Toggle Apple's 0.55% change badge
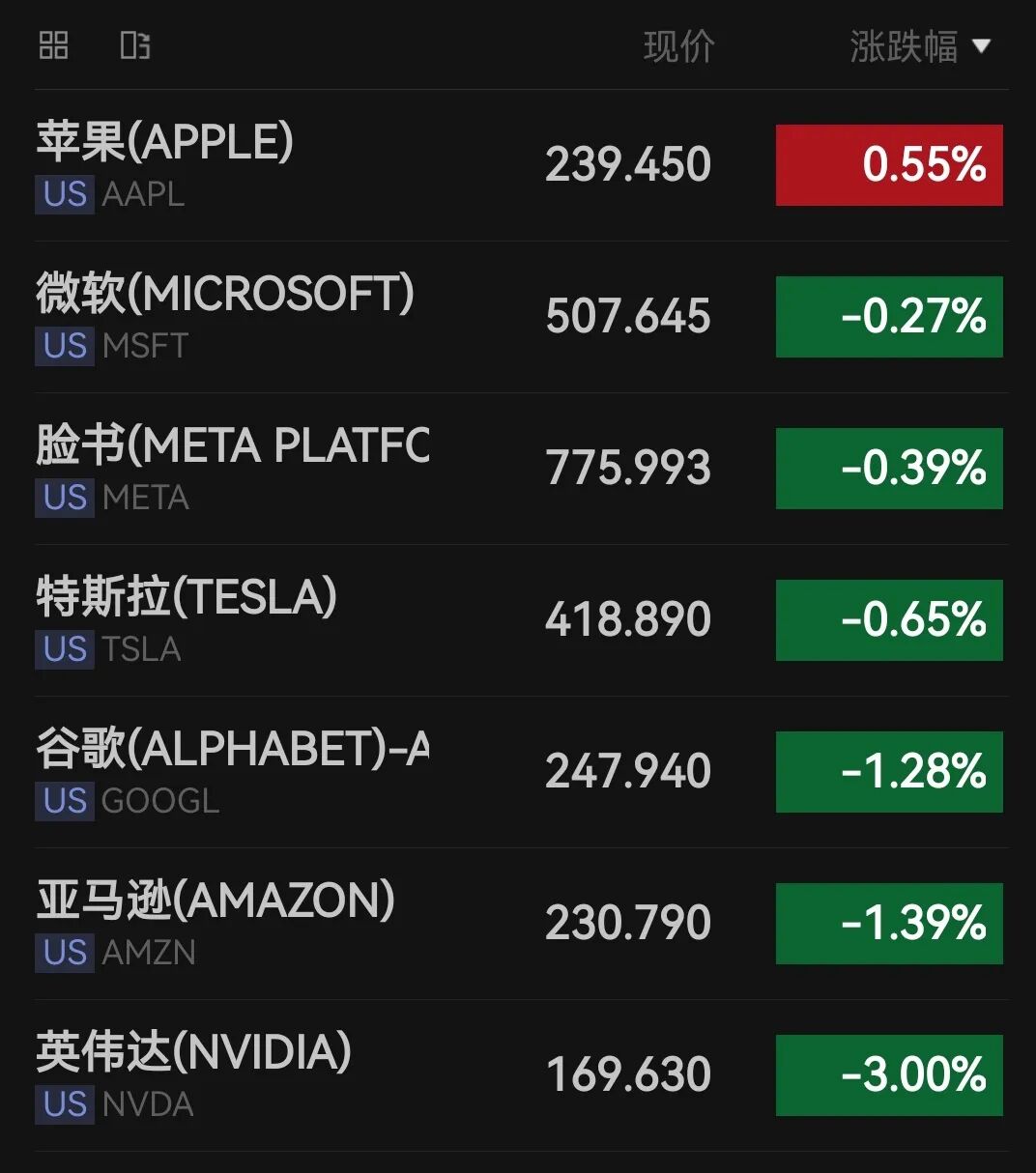This screenshot has width=1036, height=1173. [x=888, y=165]
